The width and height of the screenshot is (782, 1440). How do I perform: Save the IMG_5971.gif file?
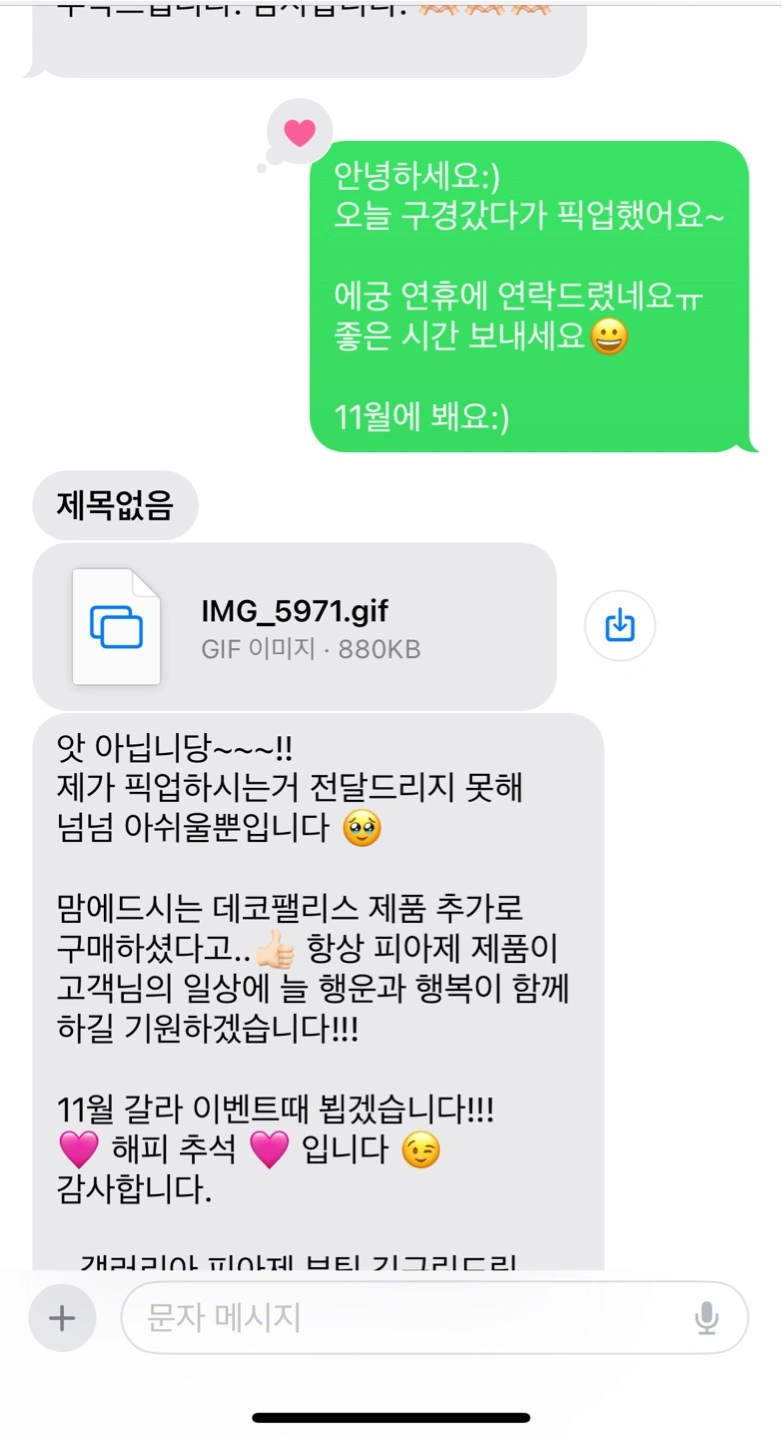coord(620,627)
